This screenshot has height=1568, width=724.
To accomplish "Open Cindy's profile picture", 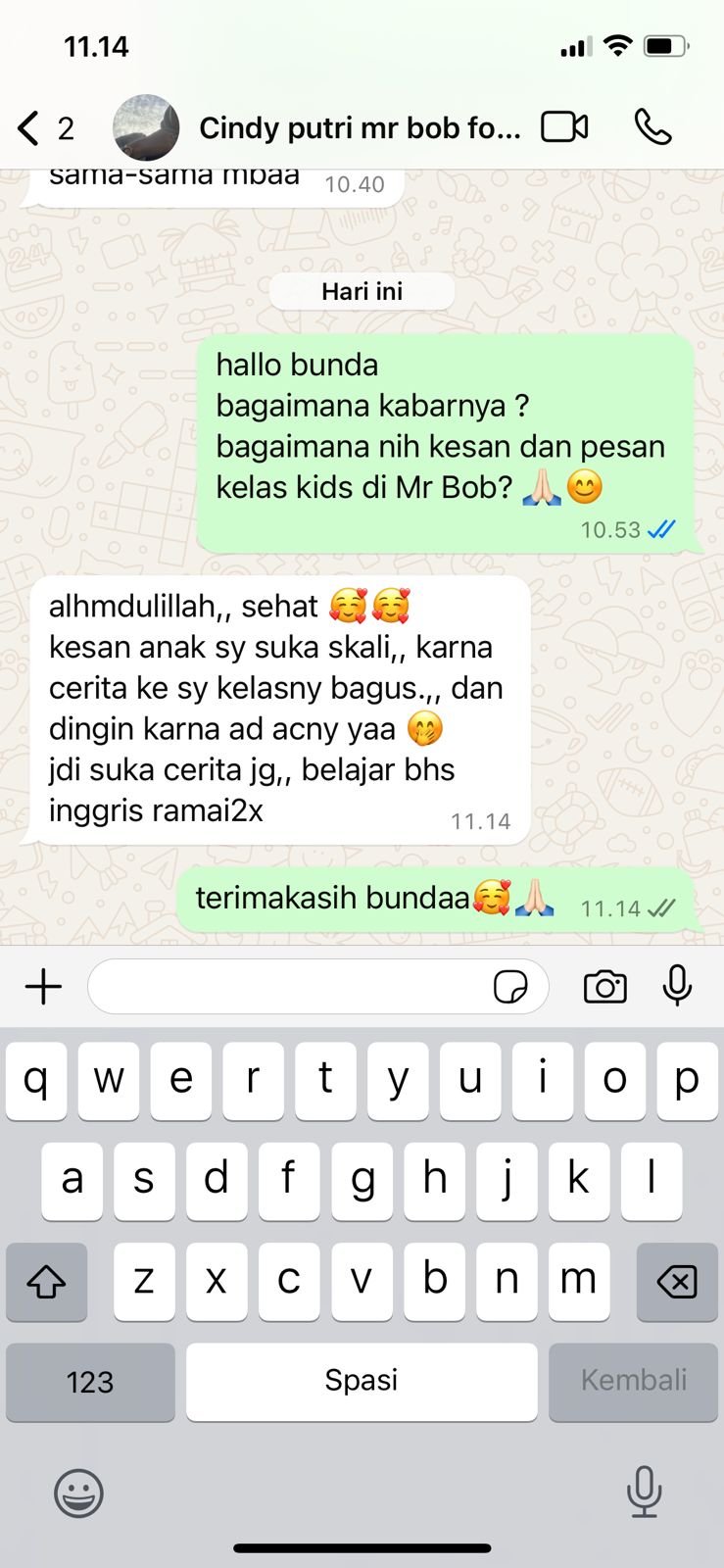I will (x=146, y=128).
